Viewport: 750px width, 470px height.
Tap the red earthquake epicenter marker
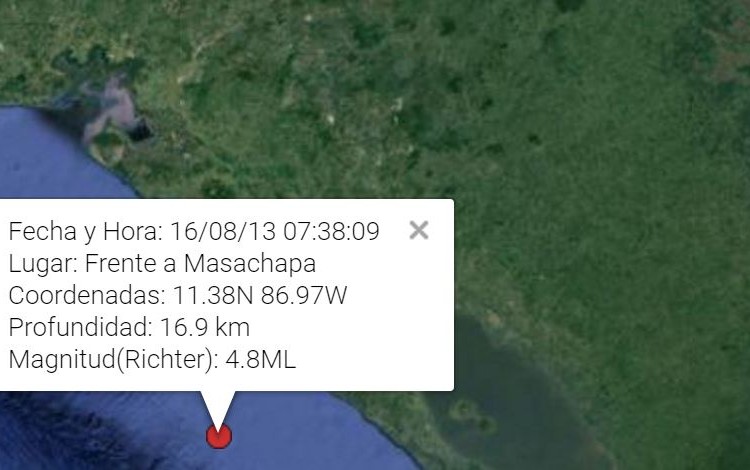coord(218,436)
